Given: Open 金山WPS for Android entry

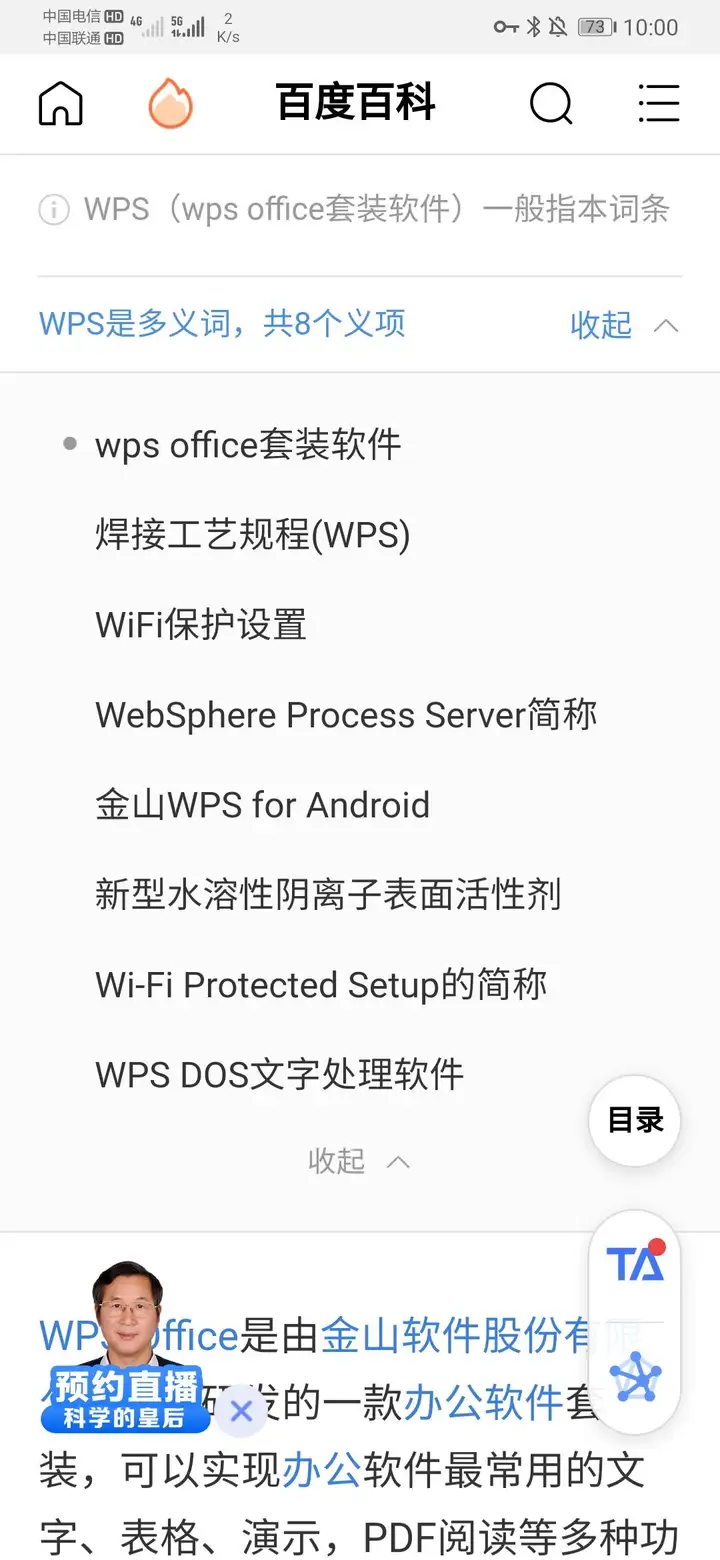Looking at the screenshot, I should [x=262, y=805].
